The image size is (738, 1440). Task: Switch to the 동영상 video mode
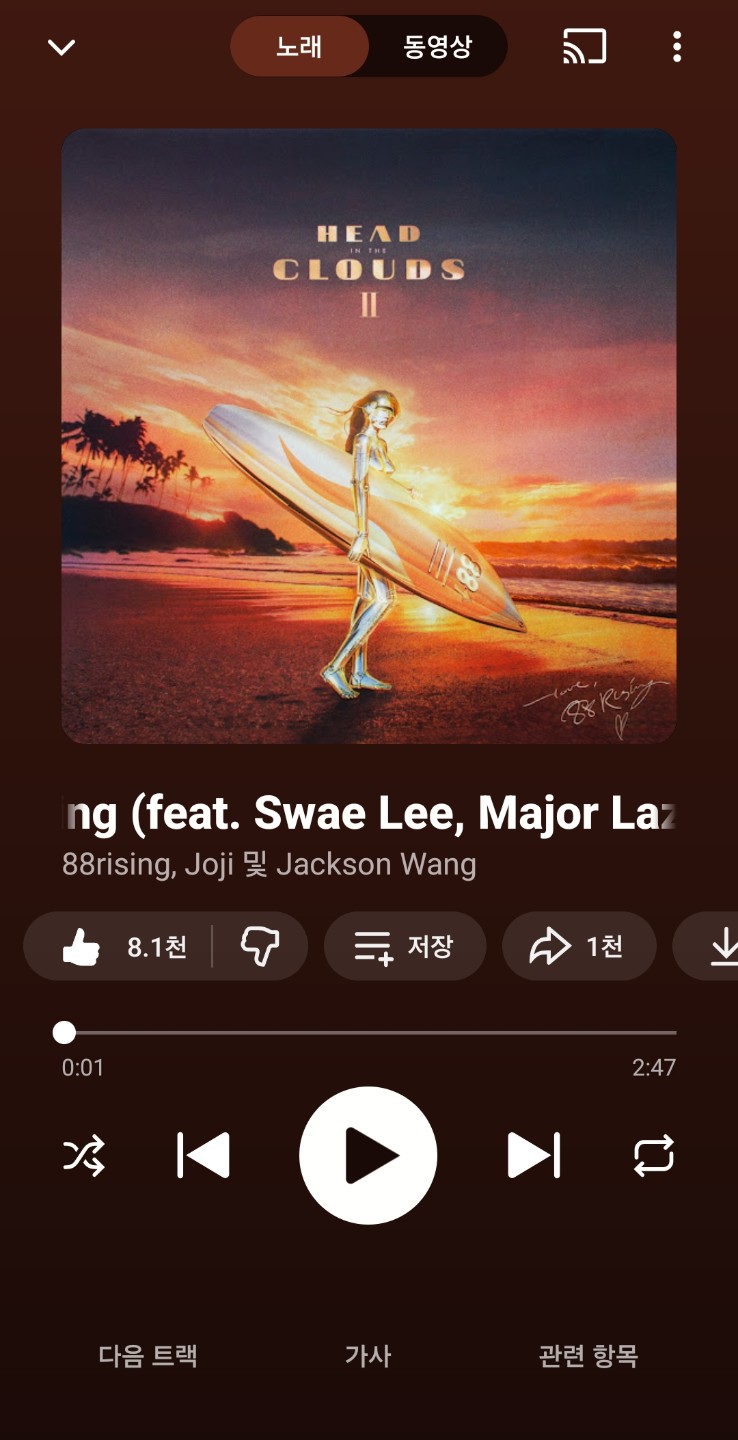click(437, 47)
